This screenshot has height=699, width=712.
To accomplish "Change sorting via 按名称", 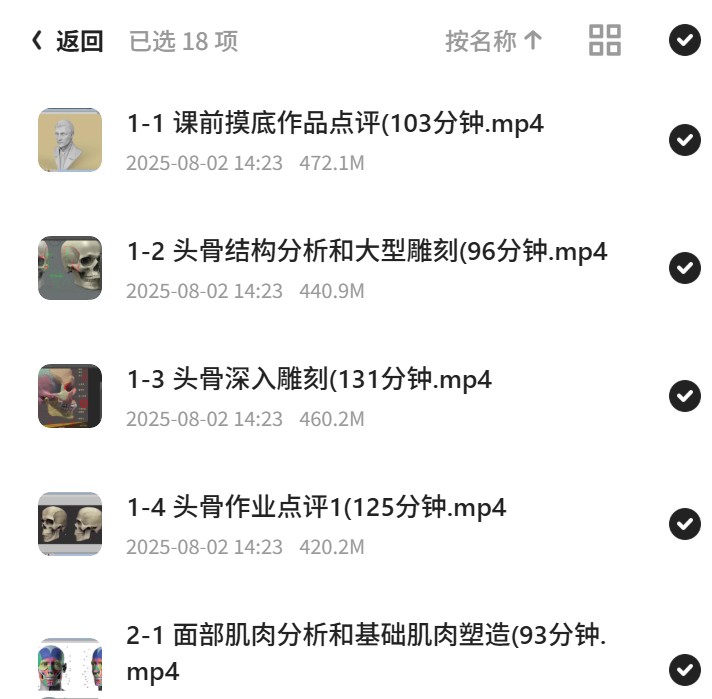I will tap(494, 41).
